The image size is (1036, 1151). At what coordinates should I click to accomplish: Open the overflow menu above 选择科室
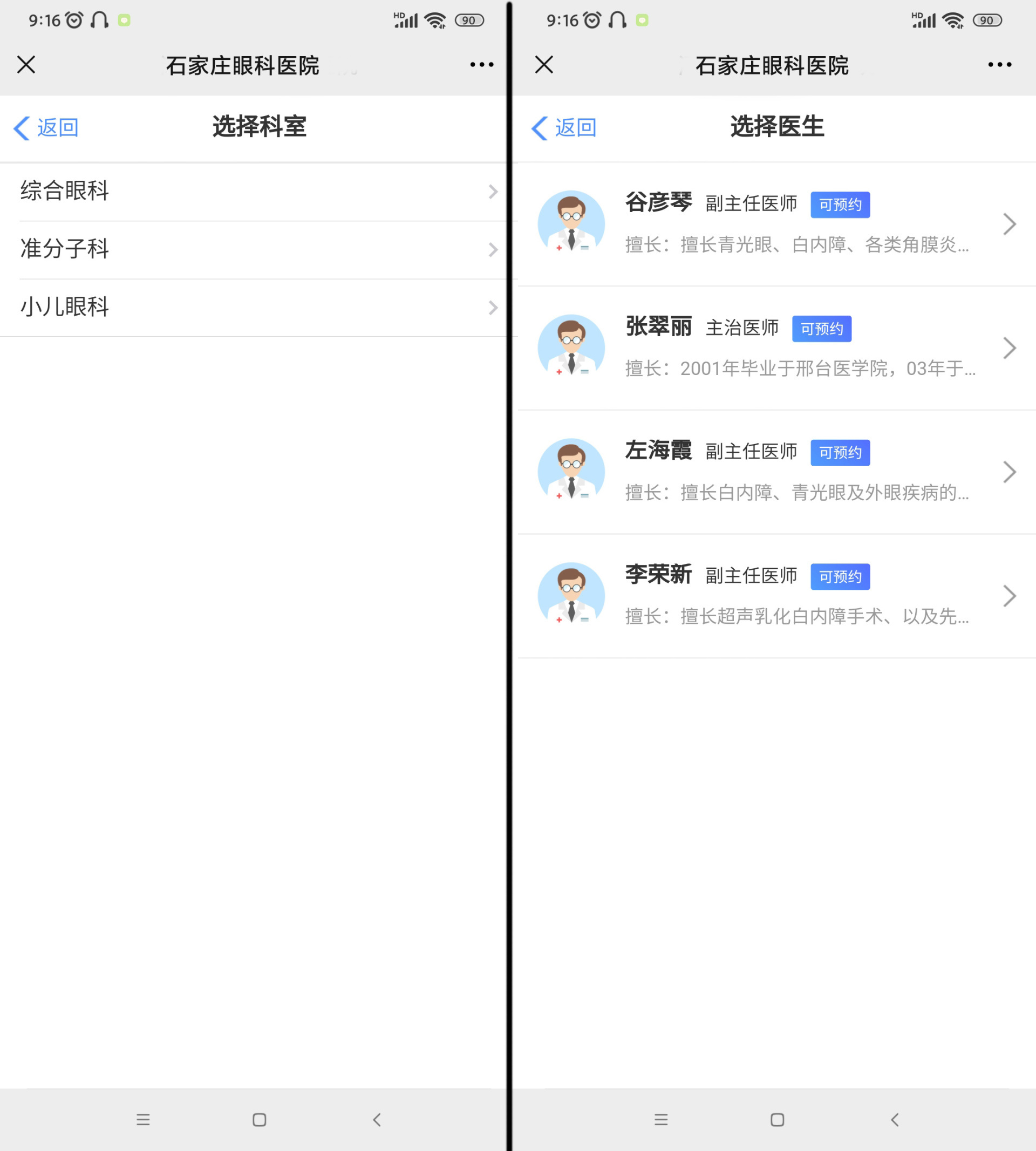pyautogui.click(x=481, y=65)
